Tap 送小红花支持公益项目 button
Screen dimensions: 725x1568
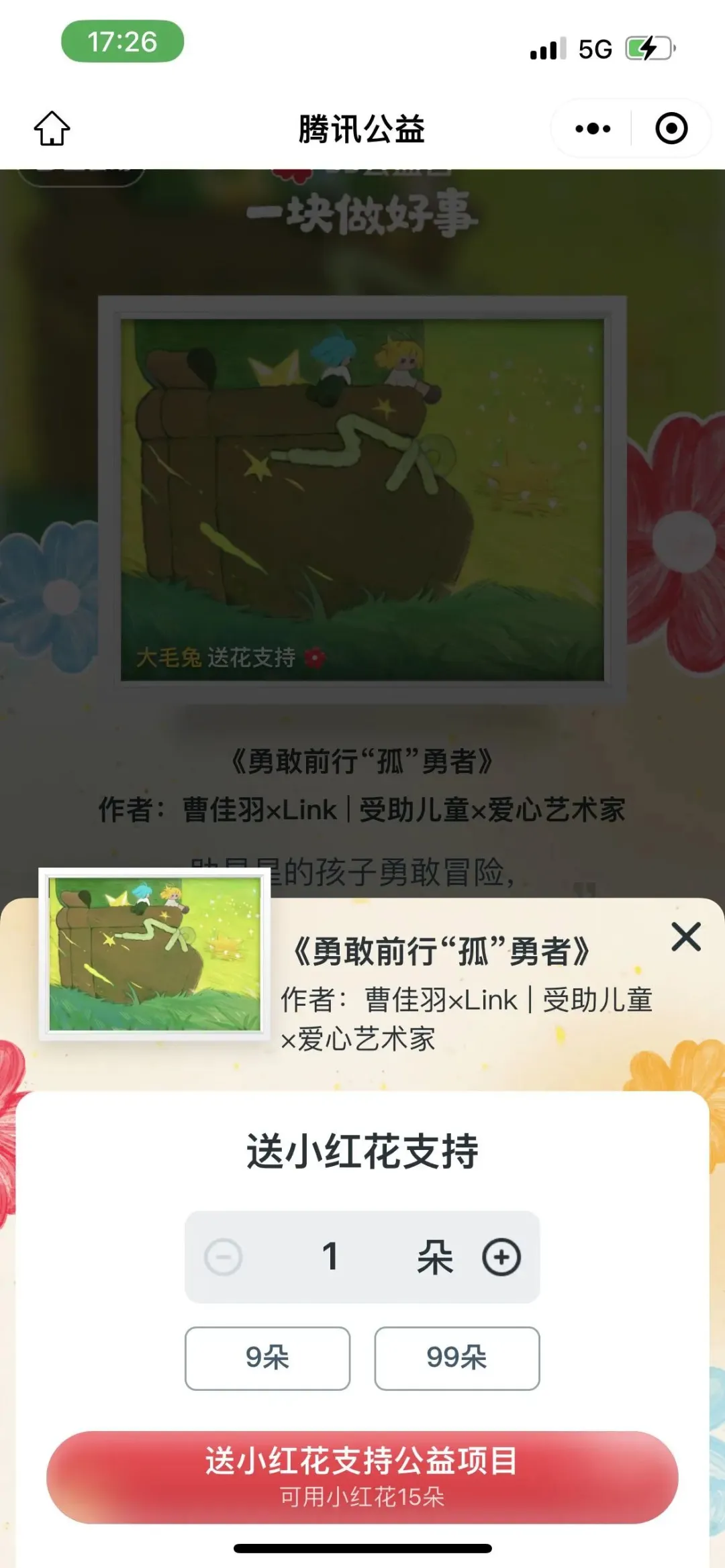pos(362,1476)
